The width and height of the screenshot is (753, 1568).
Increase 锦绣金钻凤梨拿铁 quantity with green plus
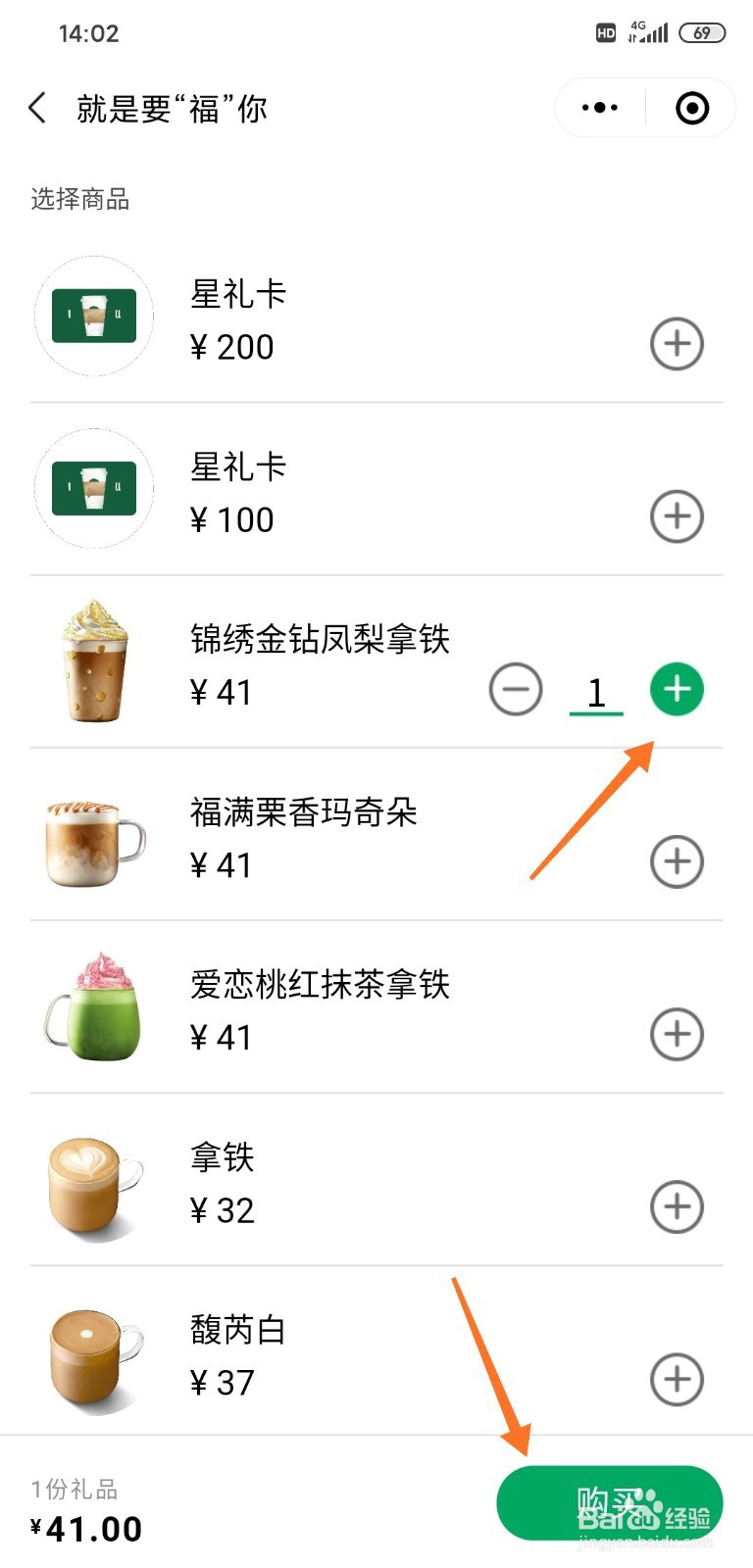click(x=676, y=689)
